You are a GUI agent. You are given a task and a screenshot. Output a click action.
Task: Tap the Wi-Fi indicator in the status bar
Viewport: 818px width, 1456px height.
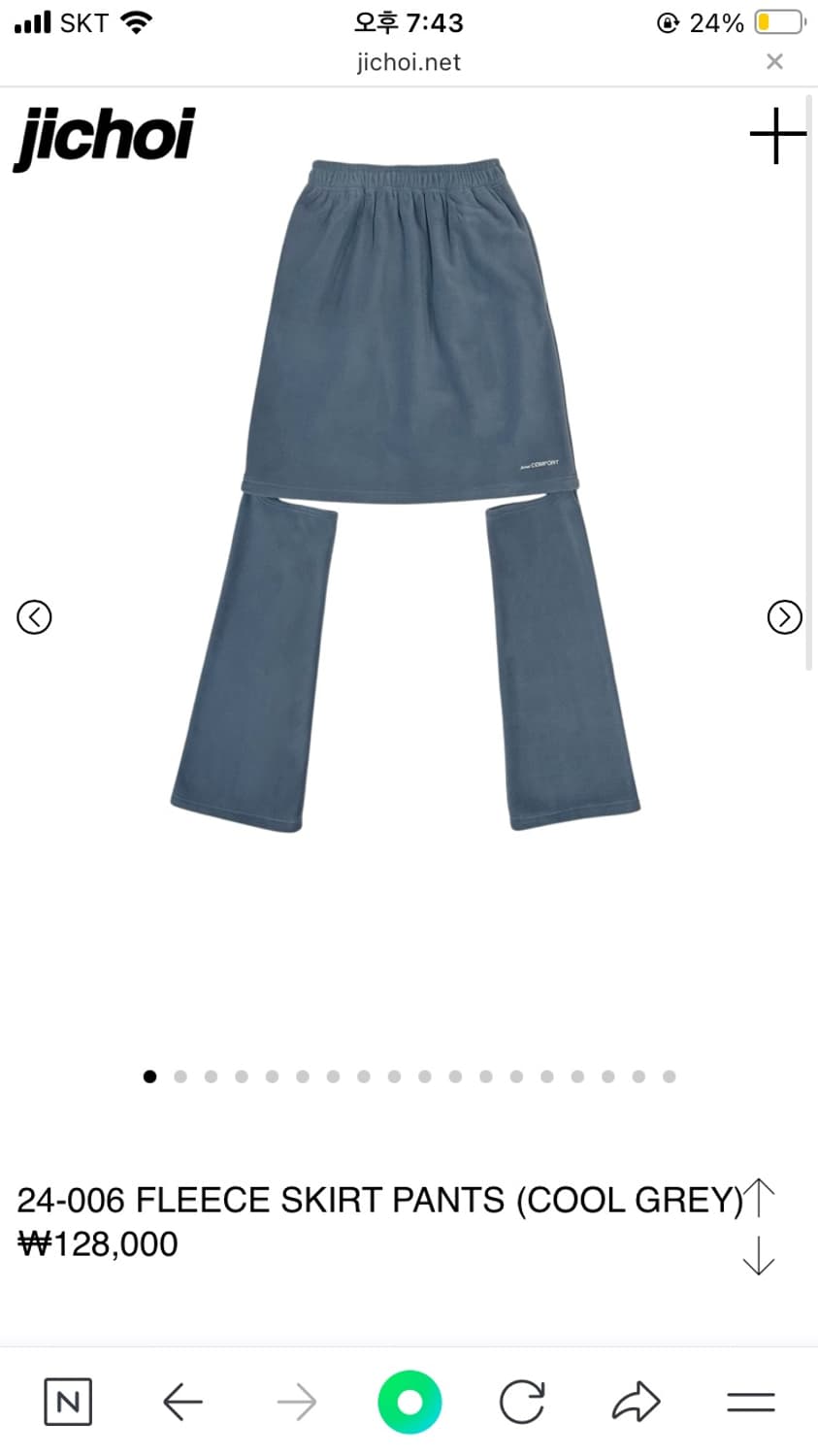tap(138, 20)
